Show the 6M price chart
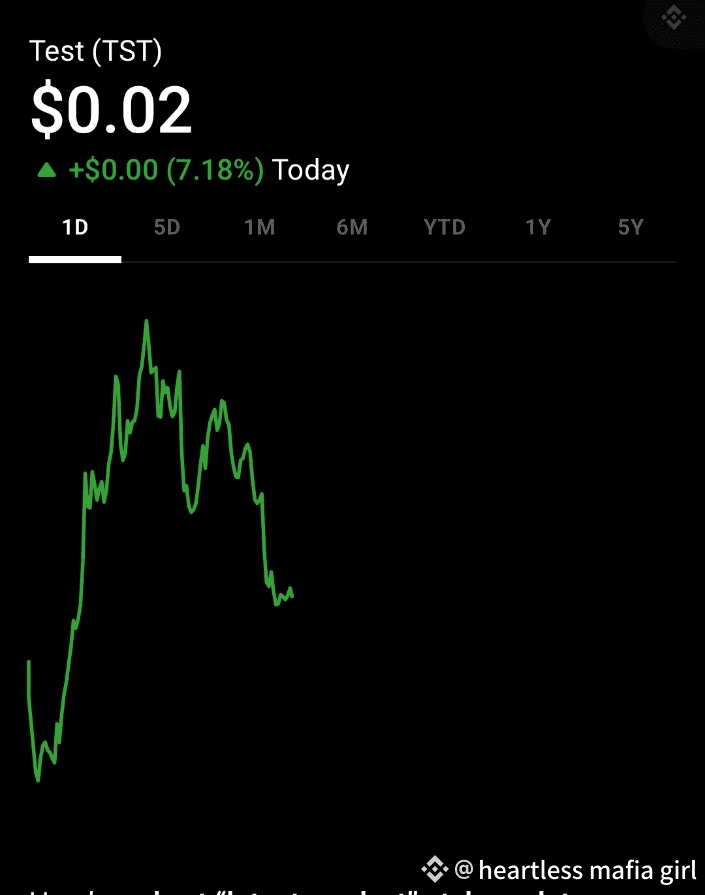Screen dimensions: 705x895 (x=352, y=228)
